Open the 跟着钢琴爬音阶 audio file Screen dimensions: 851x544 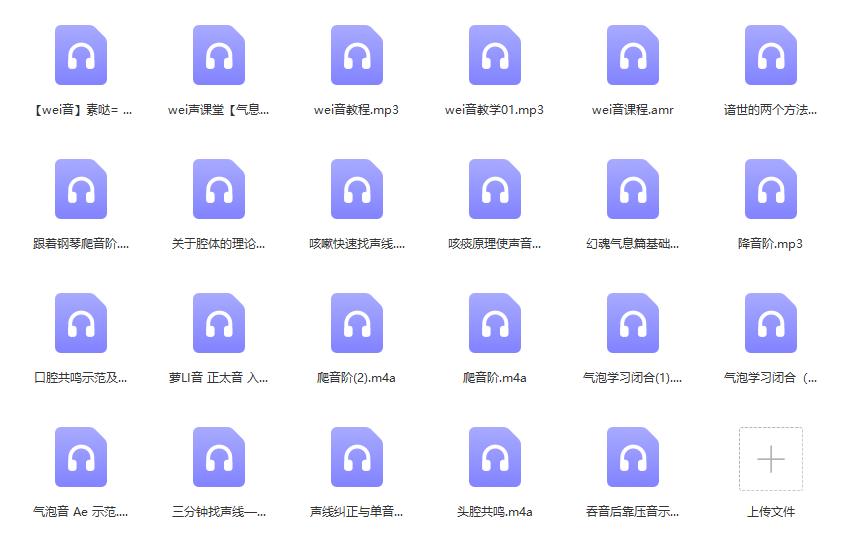pos(81,190)
